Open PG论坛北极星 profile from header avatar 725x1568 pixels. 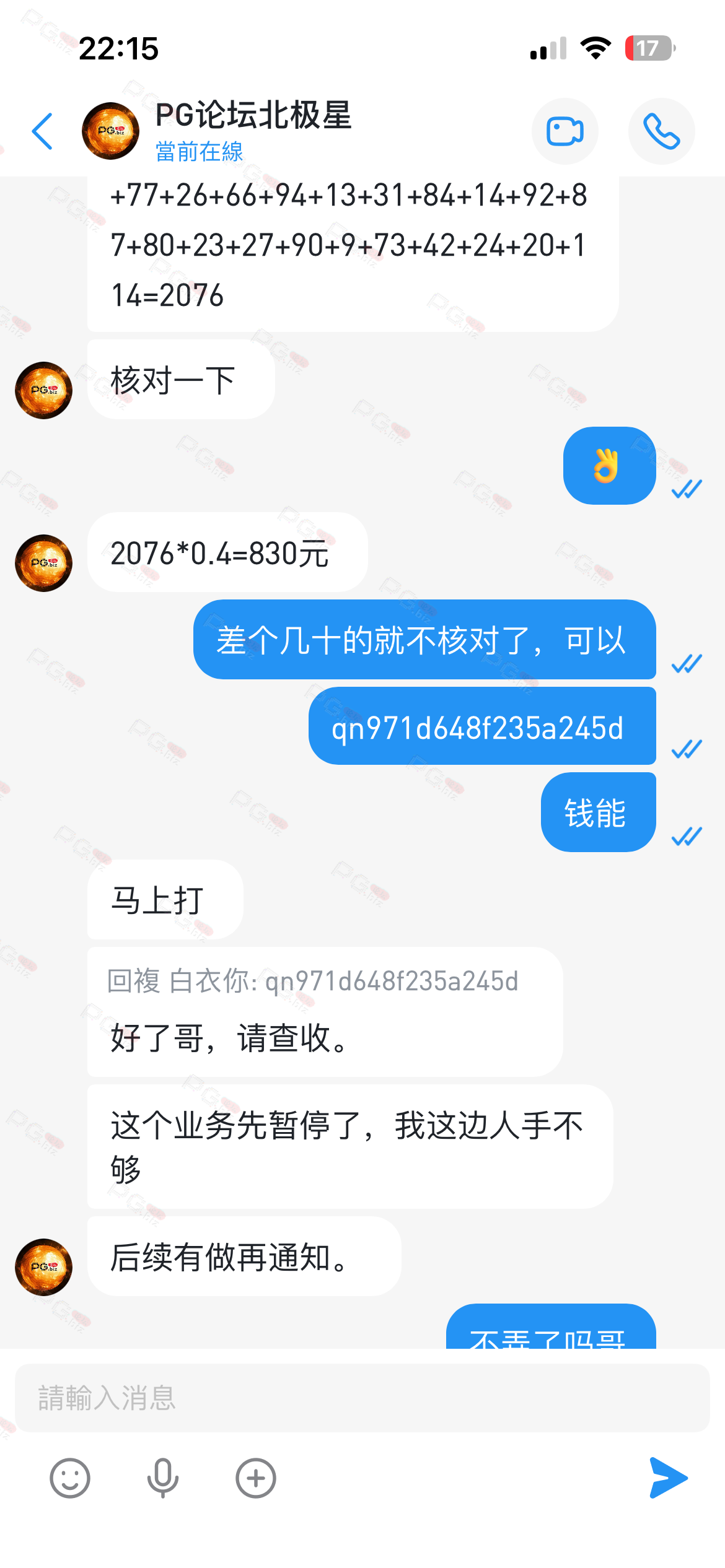(x=110, y=131)
